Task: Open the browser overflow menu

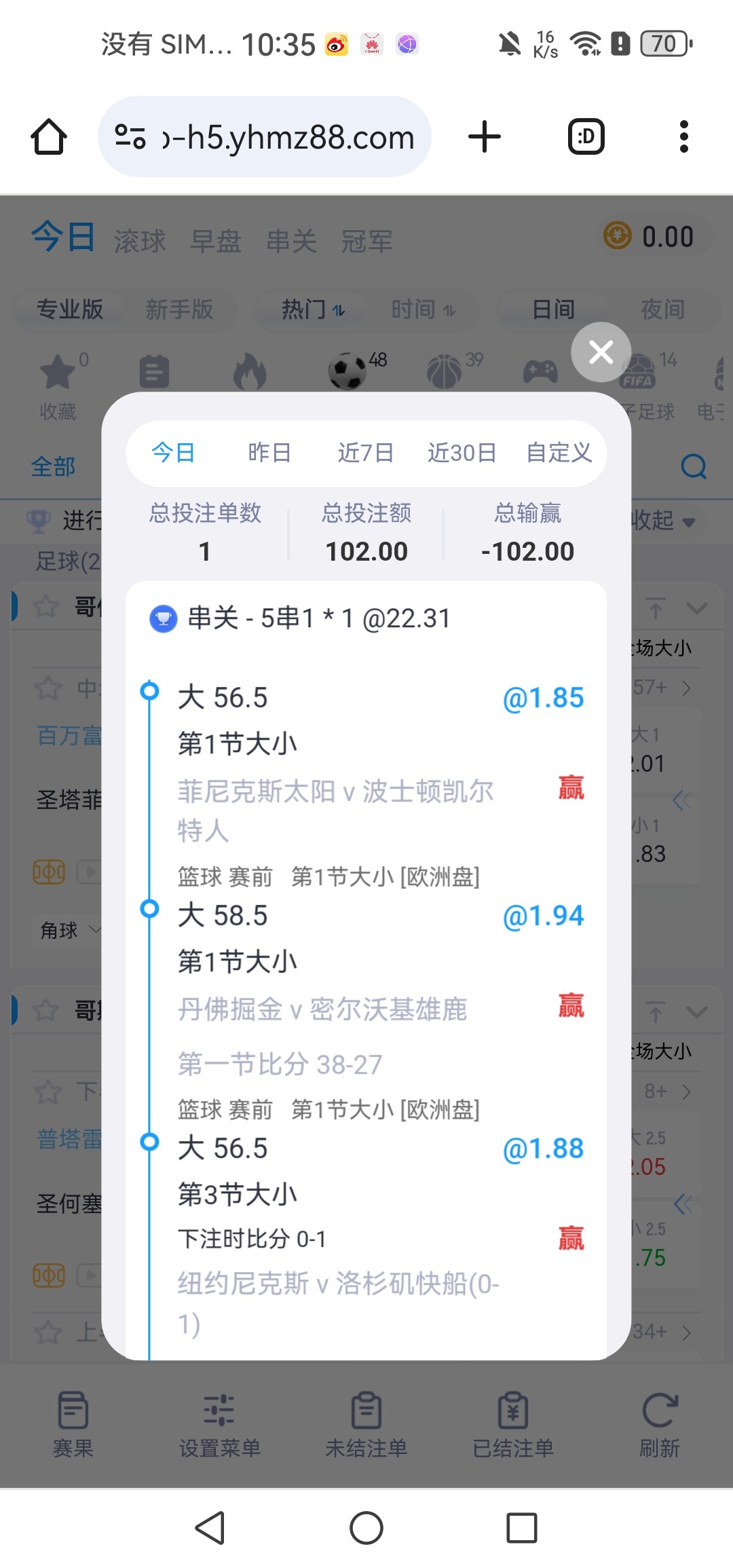Action: coord(683,137)
